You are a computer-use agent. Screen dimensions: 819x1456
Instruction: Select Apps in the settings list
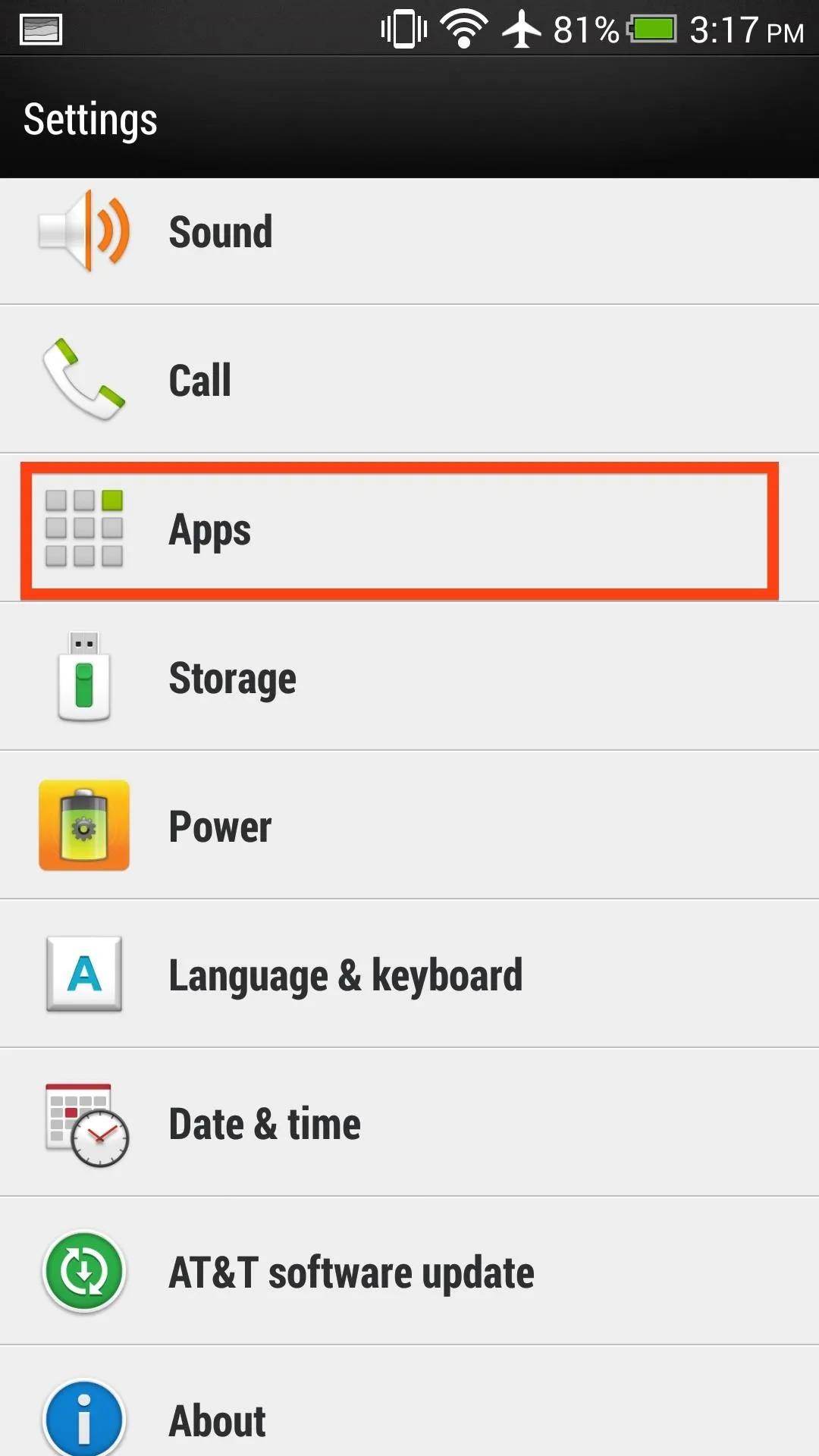(x=409, y=528)
